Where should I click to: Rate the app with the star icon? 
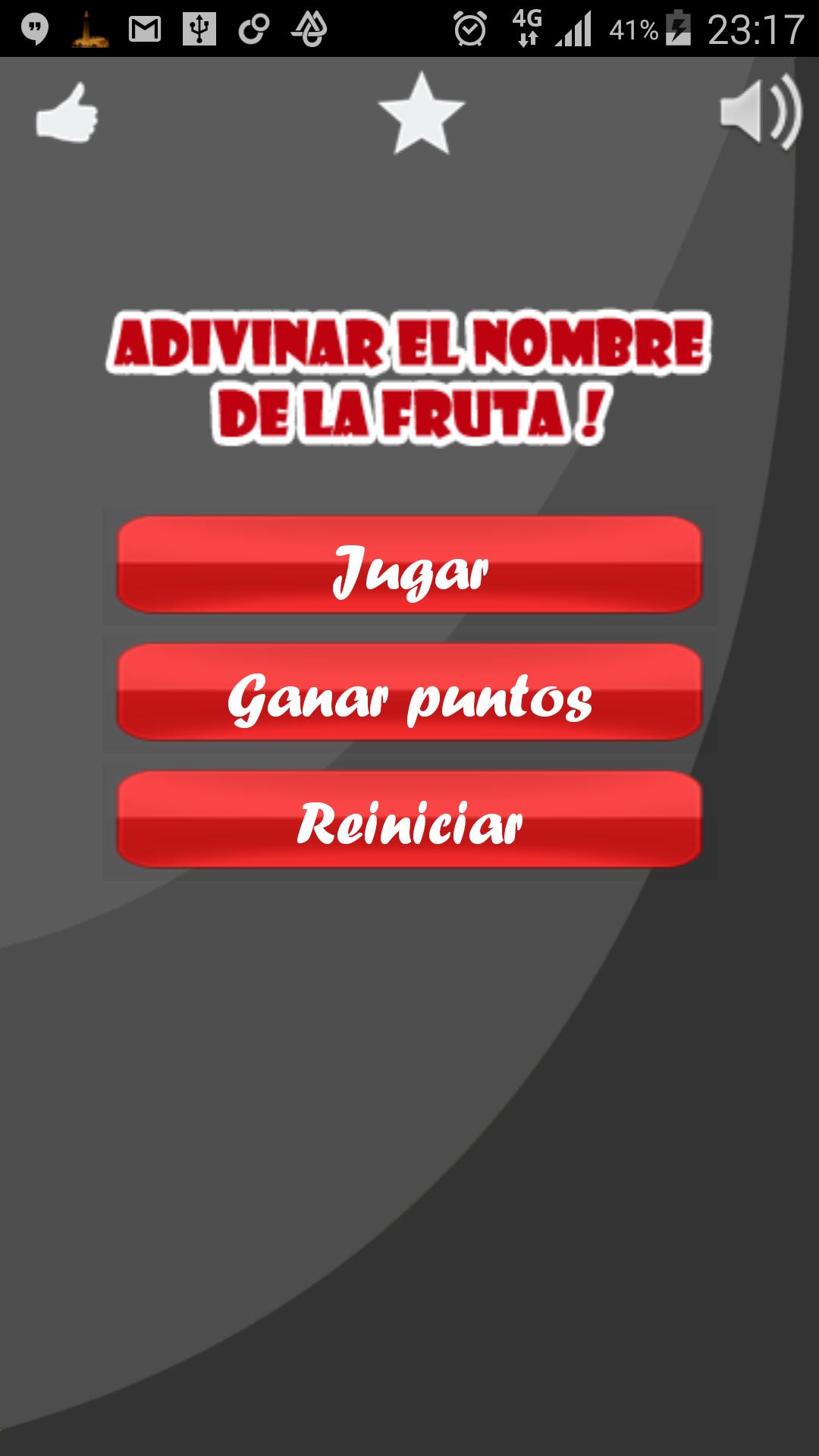click(421, 114)
